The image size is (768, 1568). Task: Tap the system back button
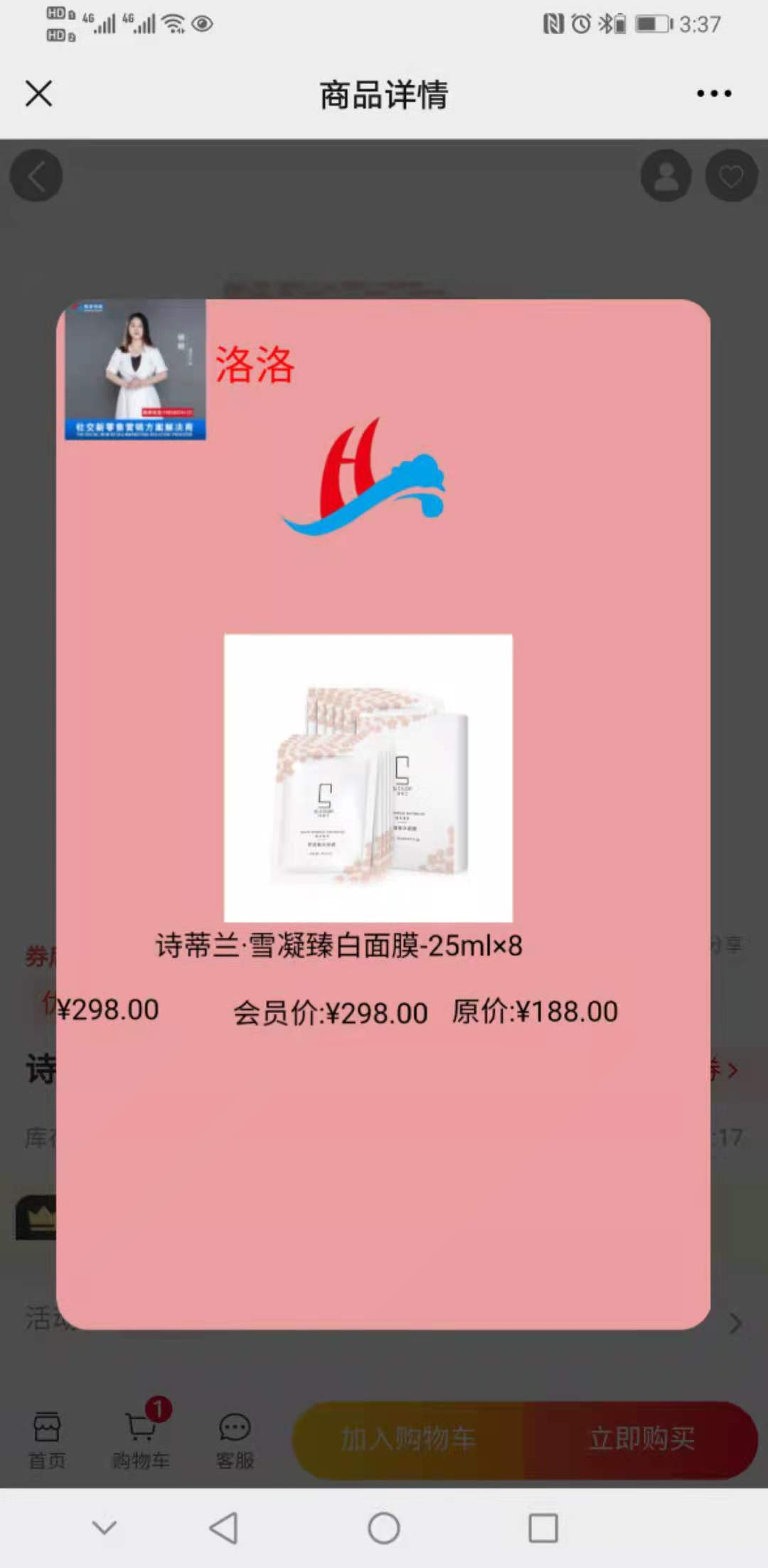pos(223,1527)
